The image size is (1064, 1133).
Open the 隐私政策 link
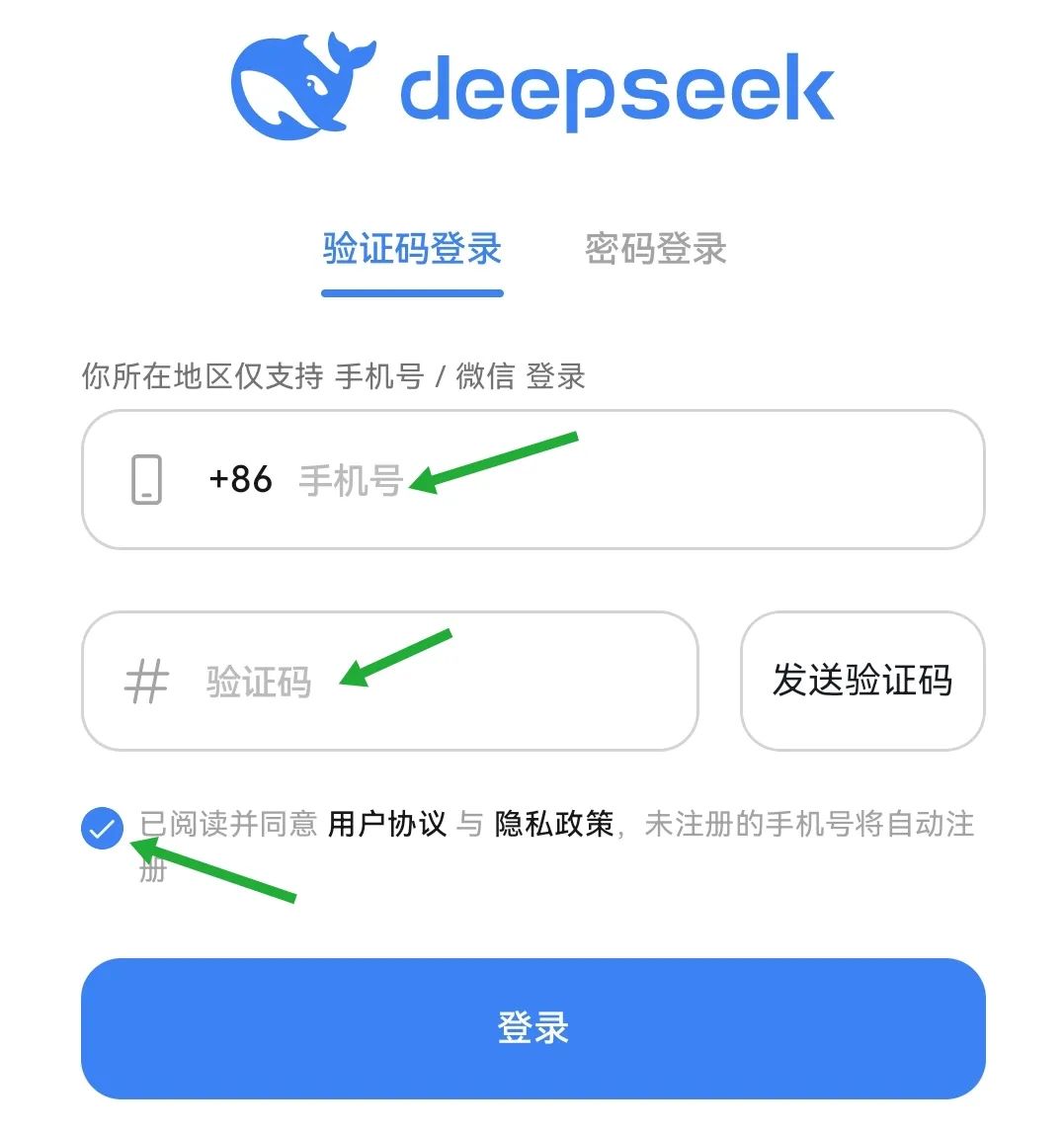tap(554, 824)
